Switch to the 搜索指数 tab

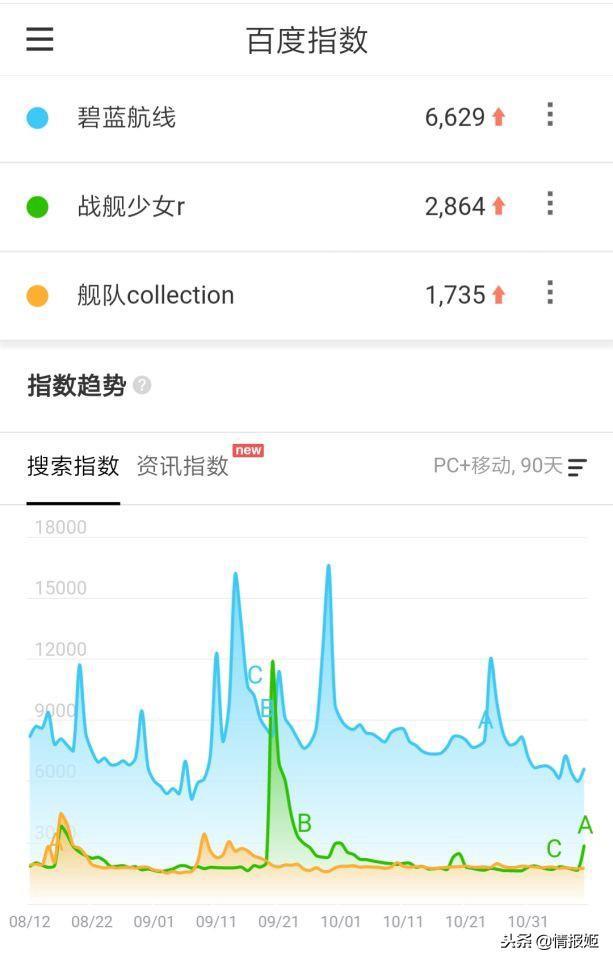pos(73,466)
